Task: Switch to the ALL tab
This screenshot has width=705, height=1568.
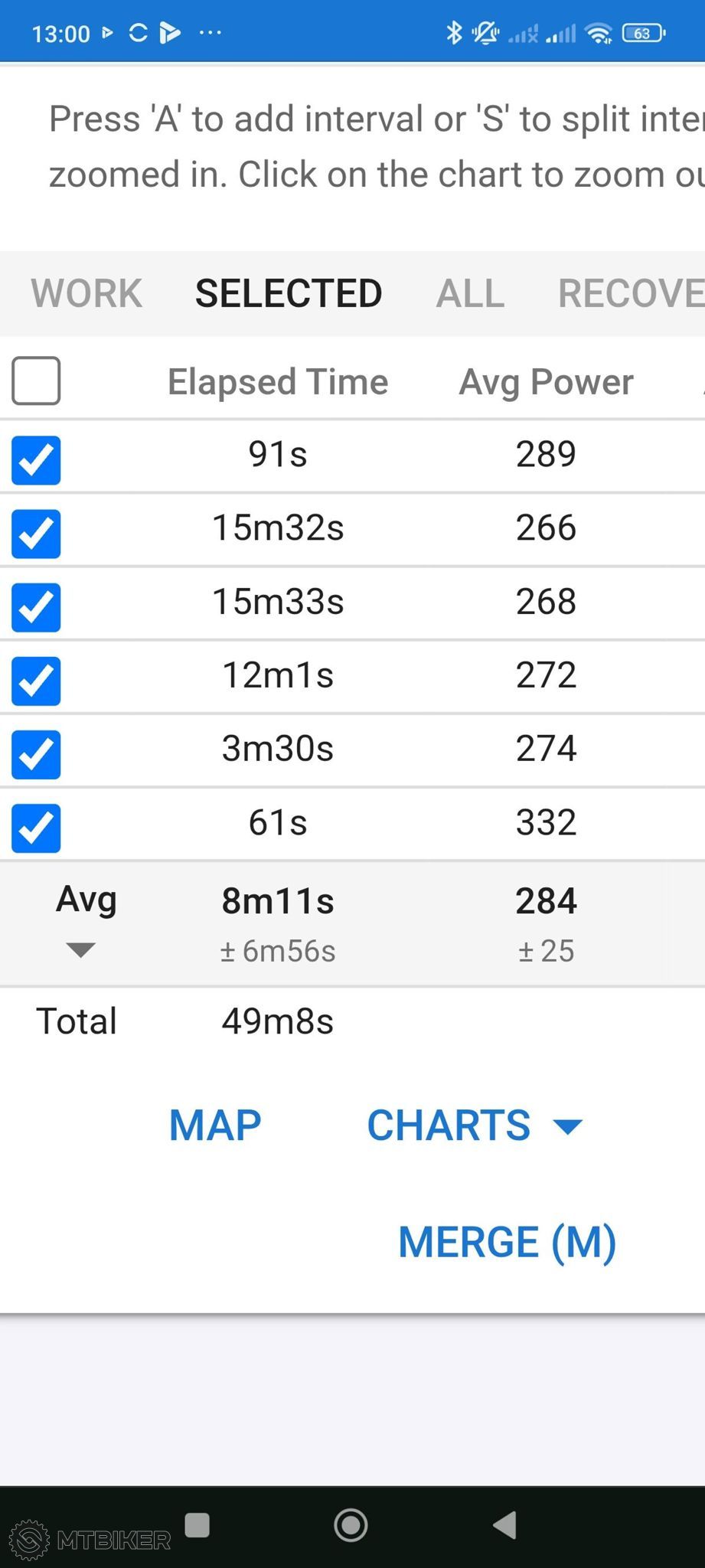Action: [470, 293]
